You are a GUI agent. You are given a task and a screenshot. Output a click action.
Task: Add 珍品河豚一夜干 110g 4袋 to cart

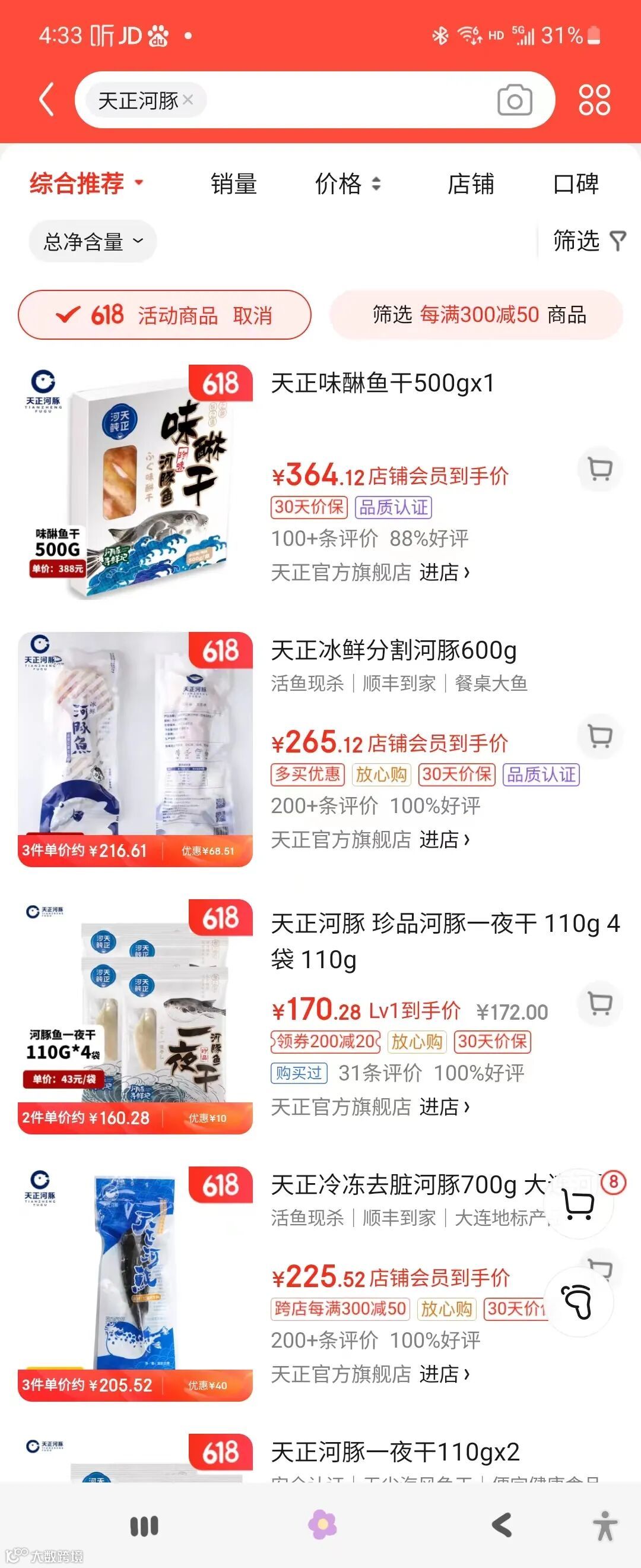[x=599, y=1004]
